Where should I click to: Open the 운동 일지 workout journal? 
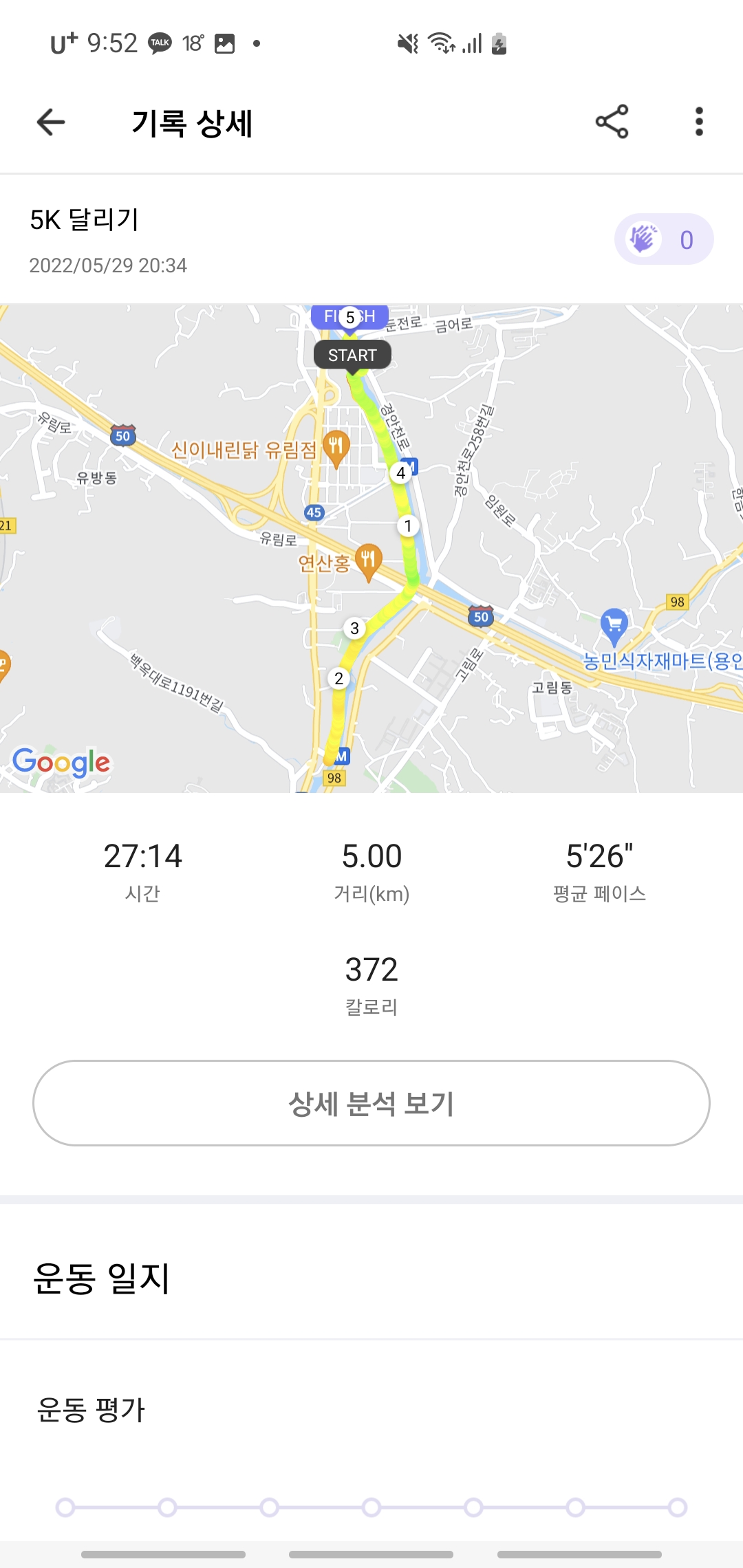click(x=102, y=1278)
